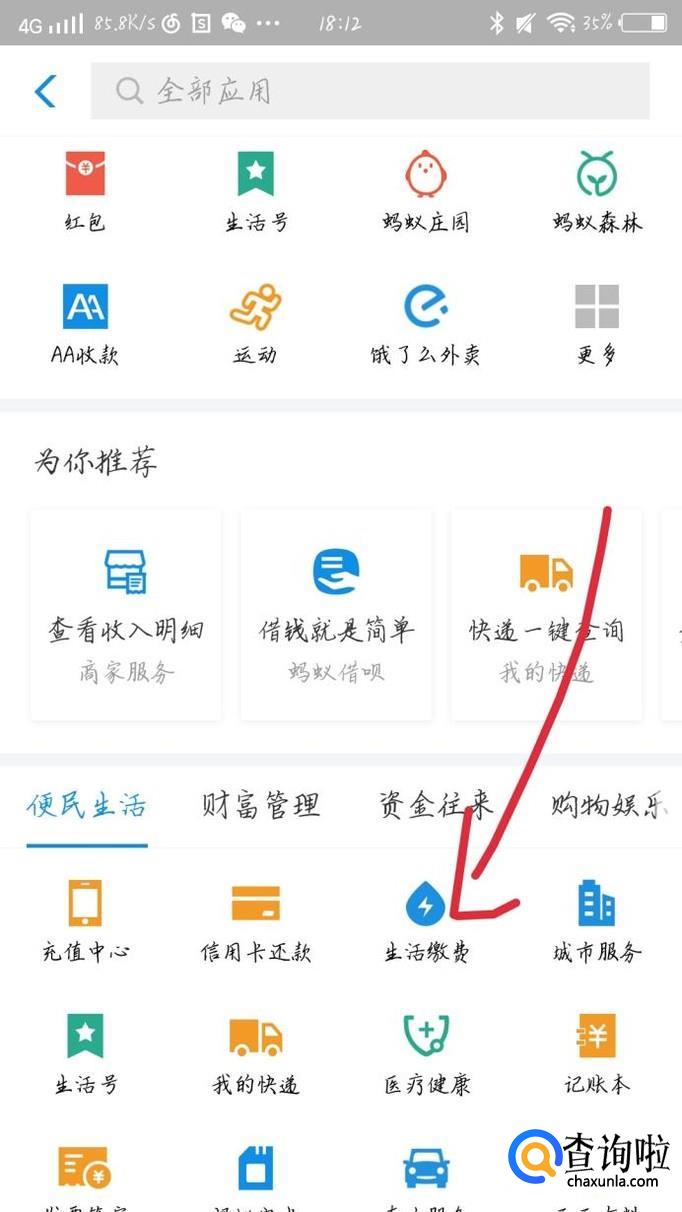Viewport: 682px width, 1212px height.
Task: Tap the 全部应用 search box
Action: click(370, 91)
